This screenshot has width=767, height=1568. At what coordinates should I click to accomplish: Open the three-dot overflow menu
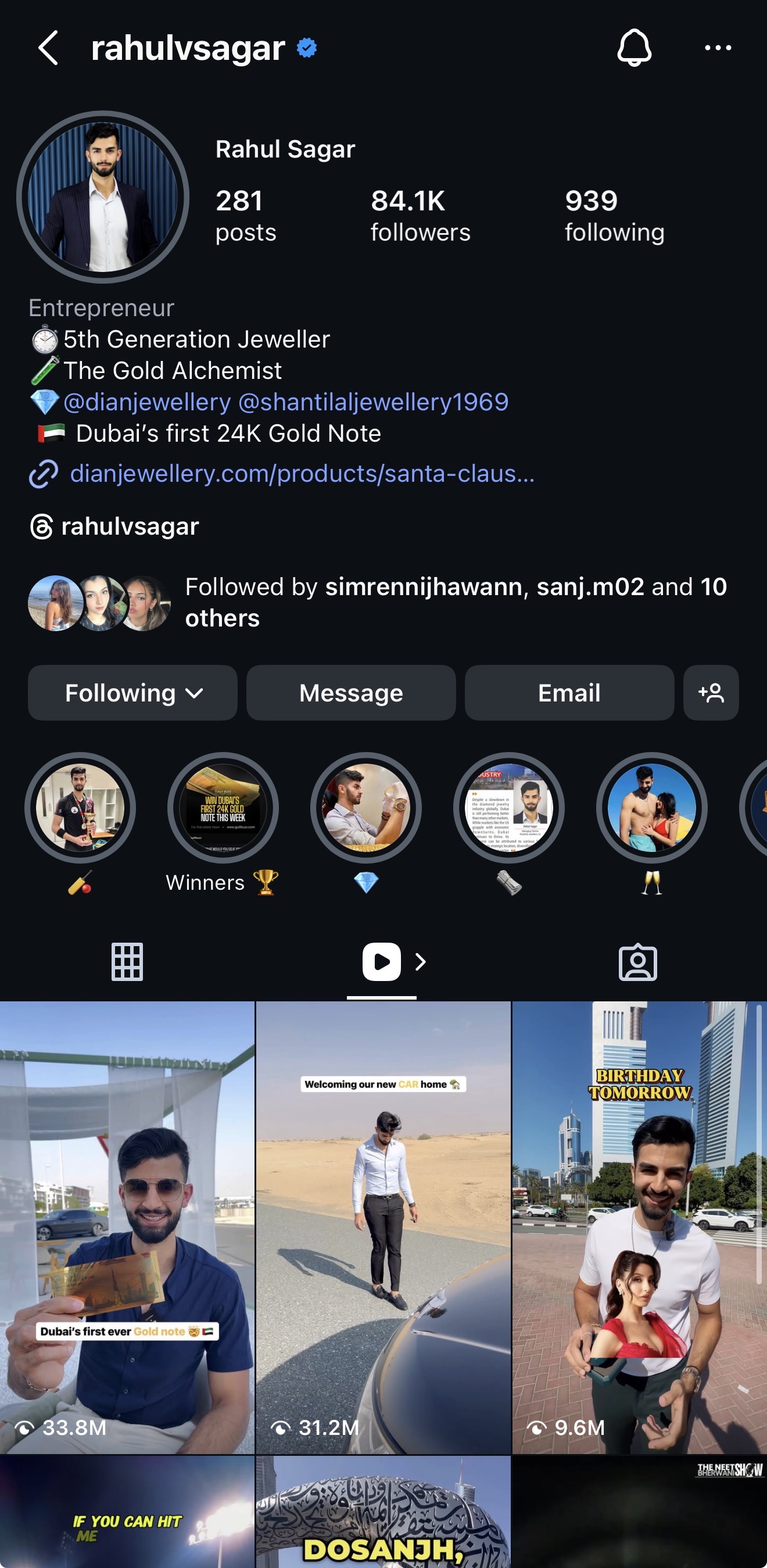point(718,48)
